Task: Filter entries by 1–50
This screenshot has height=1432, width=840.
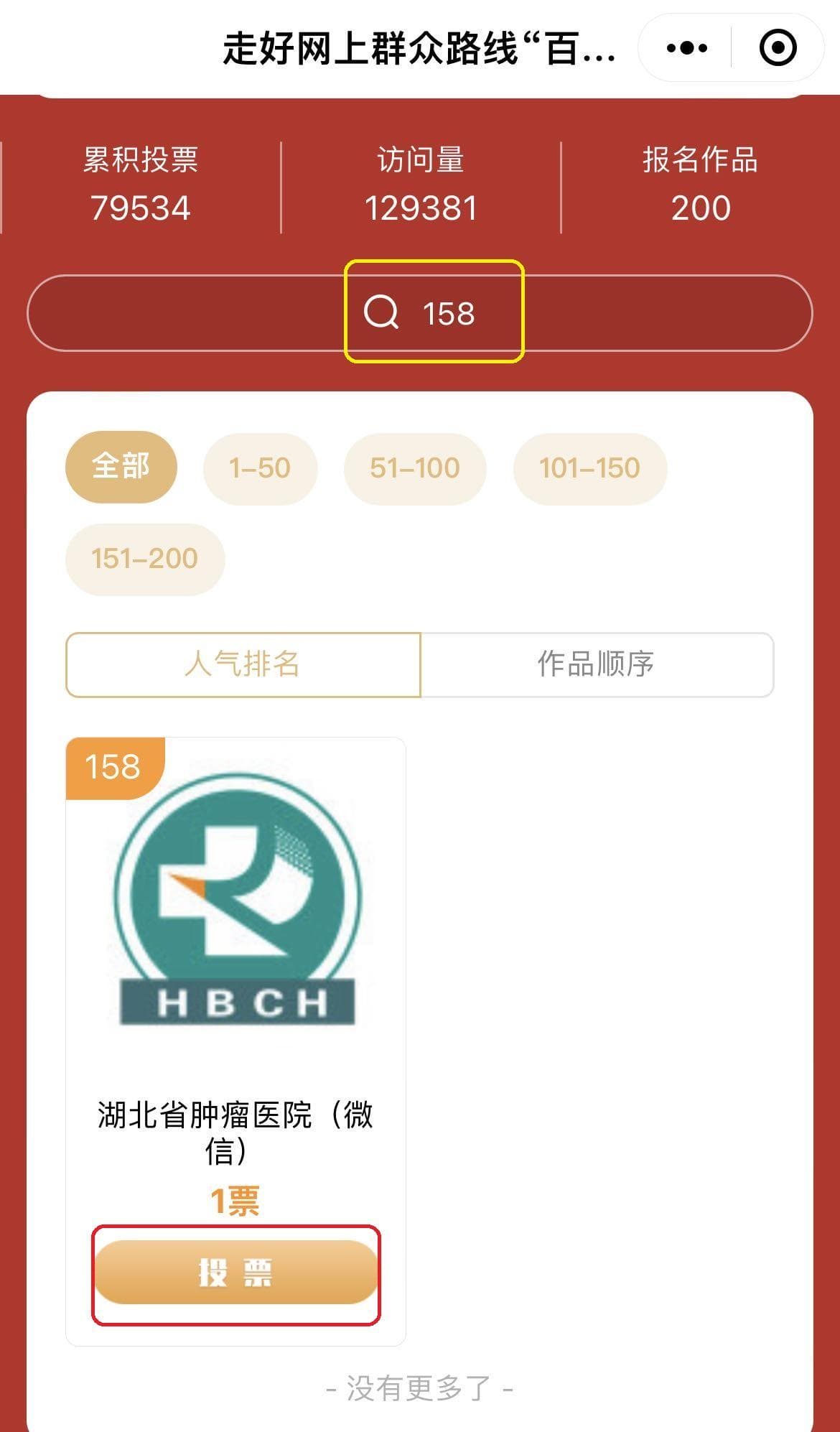Action: (260, 468)
